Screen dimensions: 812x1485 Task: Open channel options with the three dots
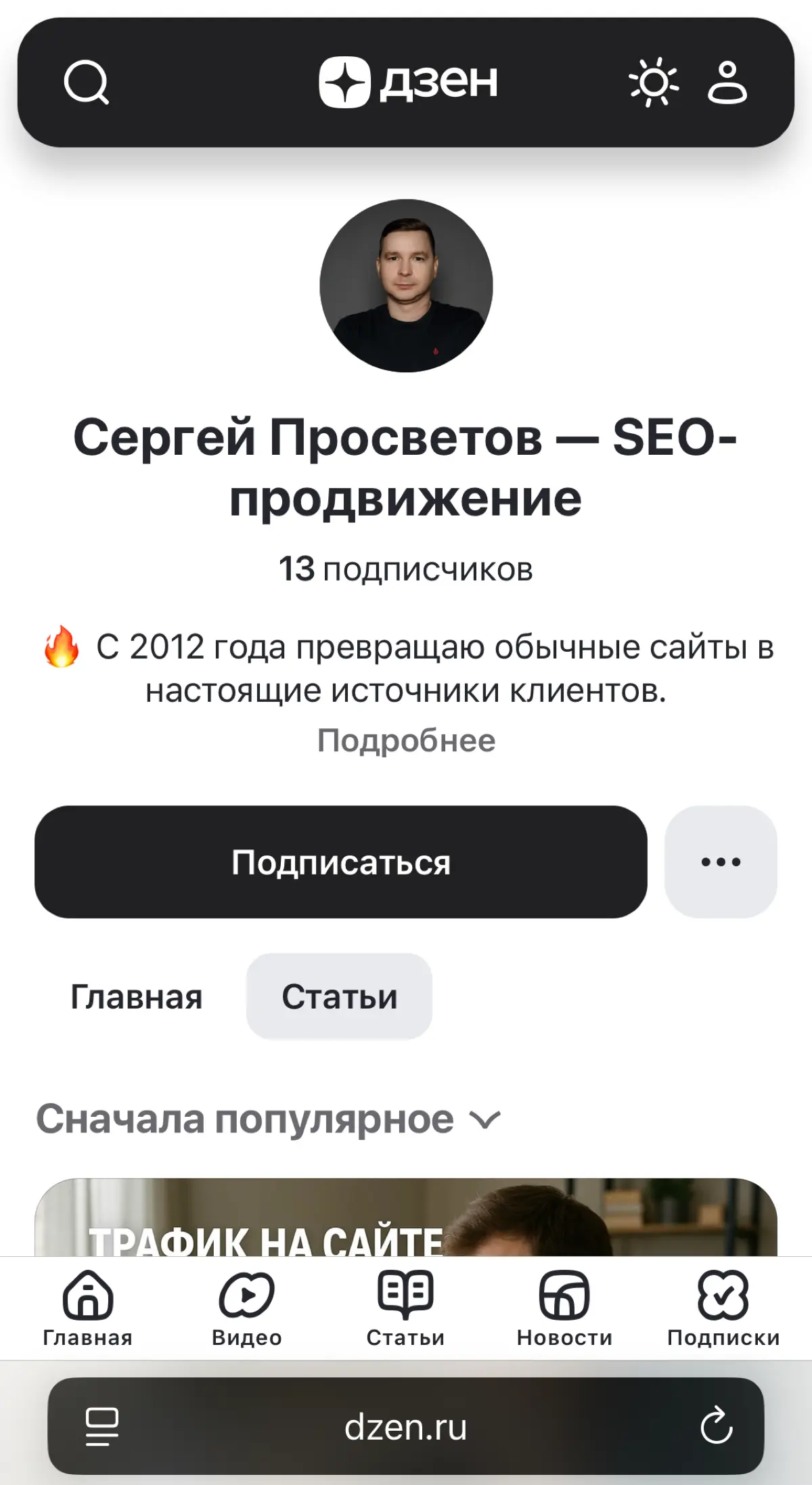click(x=721, y=863)
